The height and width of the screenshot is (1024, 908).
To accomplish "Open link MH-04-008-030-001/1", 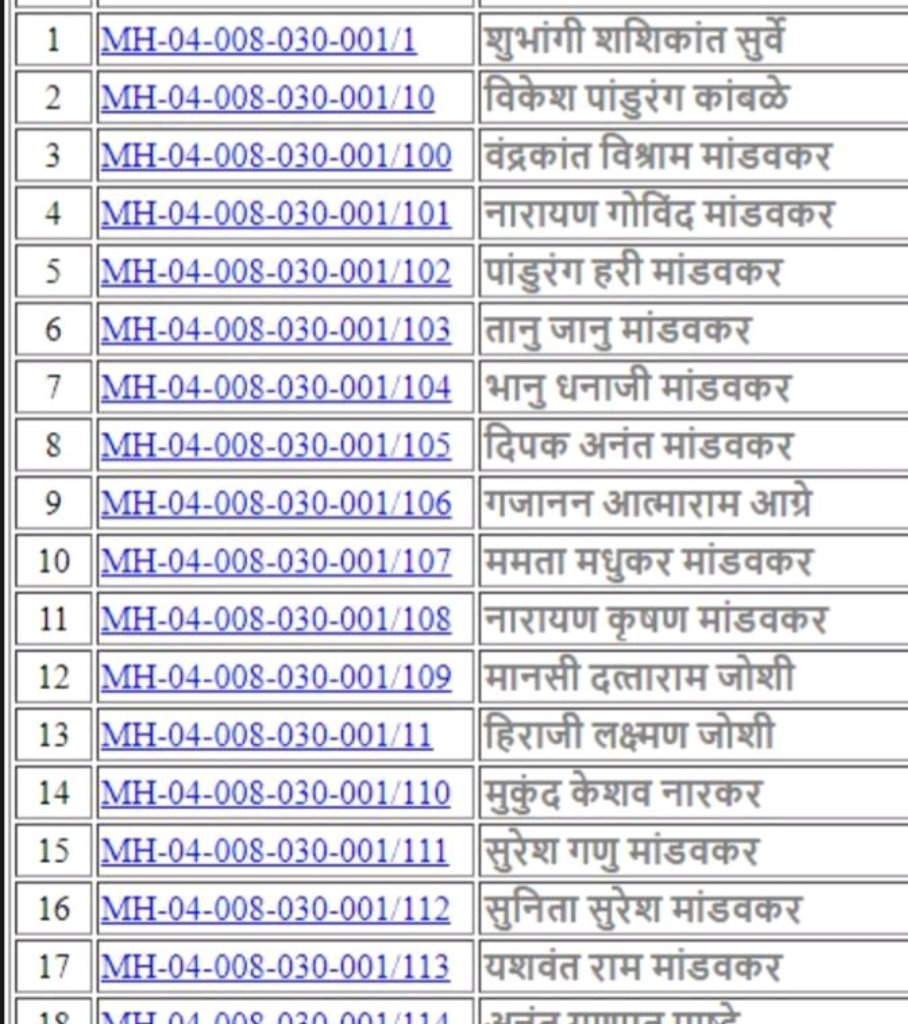I will point(259,41).
